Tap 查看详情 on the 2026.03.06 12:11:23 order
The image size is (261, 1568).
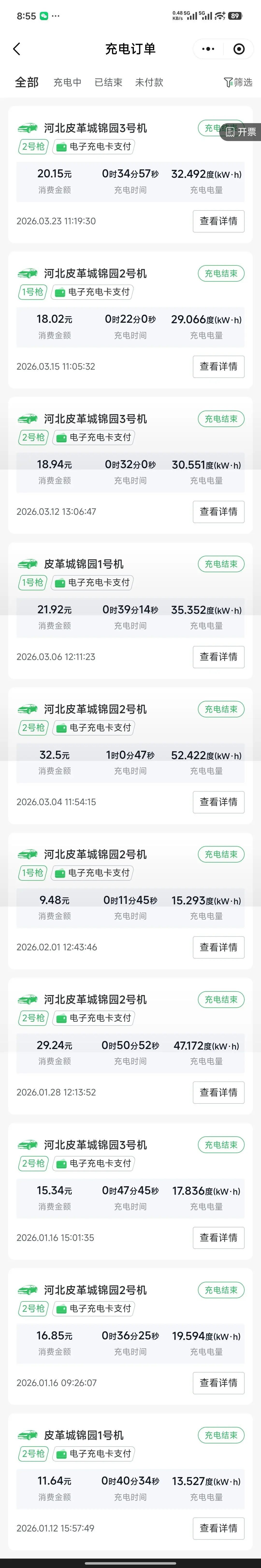(x=218, y=657)
